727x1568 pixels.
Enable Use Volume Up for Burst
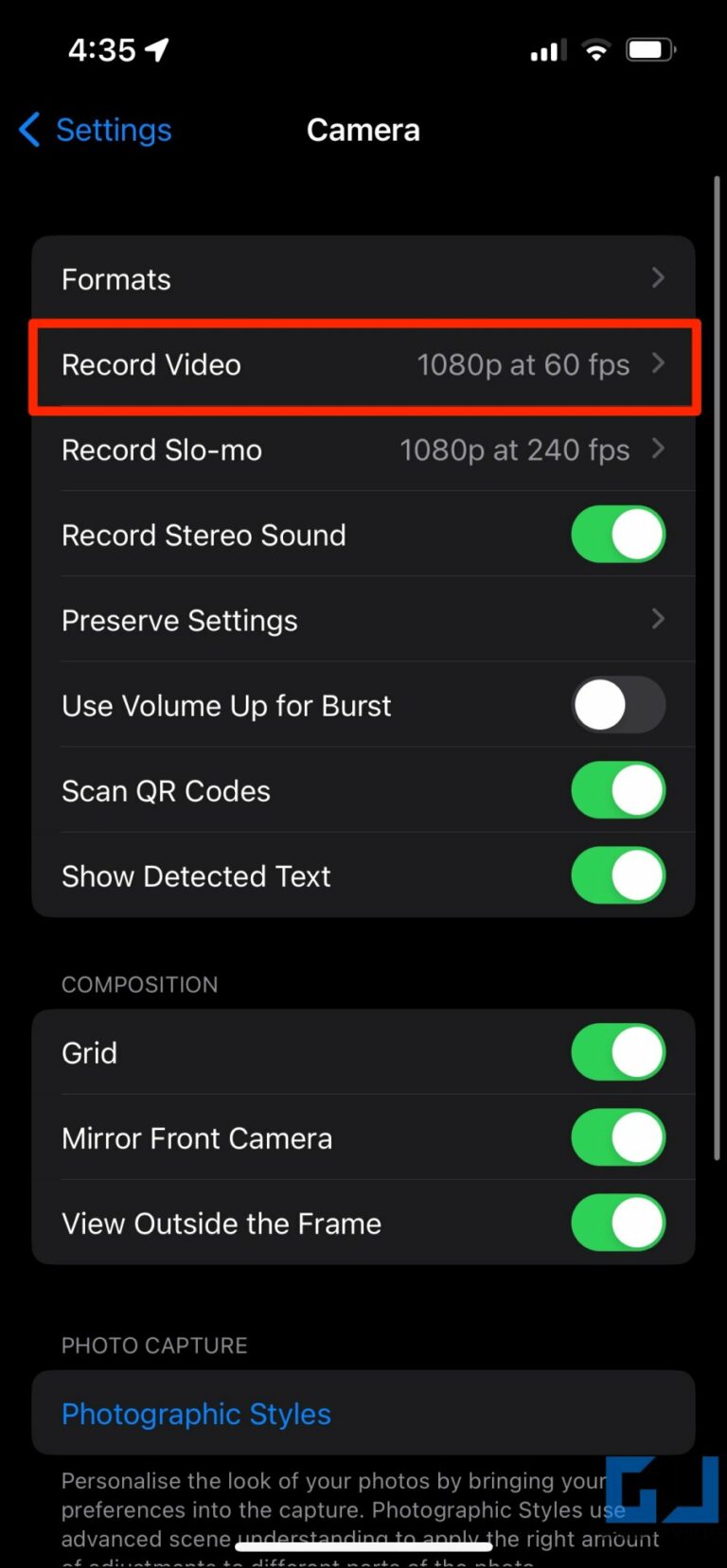(617, 705)
